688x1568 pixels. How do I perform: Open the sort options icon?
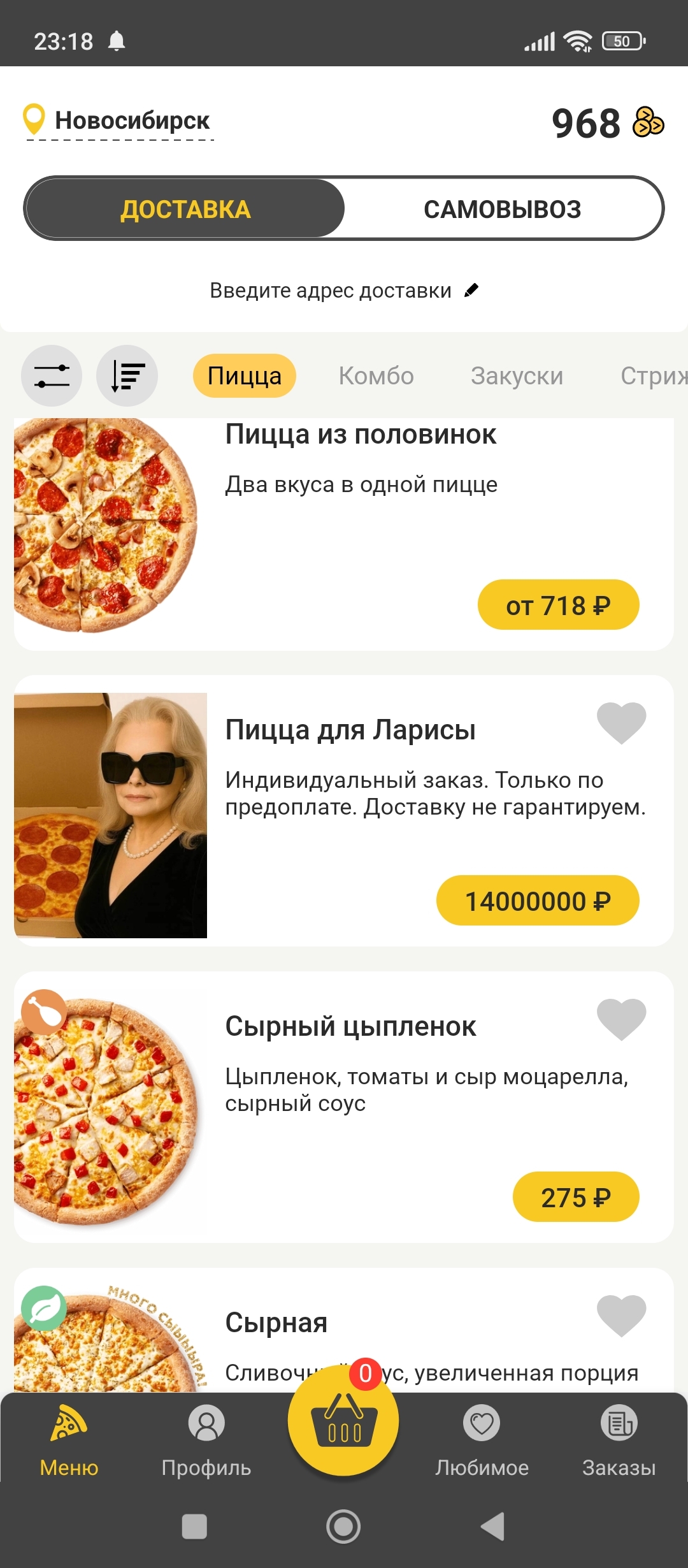(x=127, y=375)
